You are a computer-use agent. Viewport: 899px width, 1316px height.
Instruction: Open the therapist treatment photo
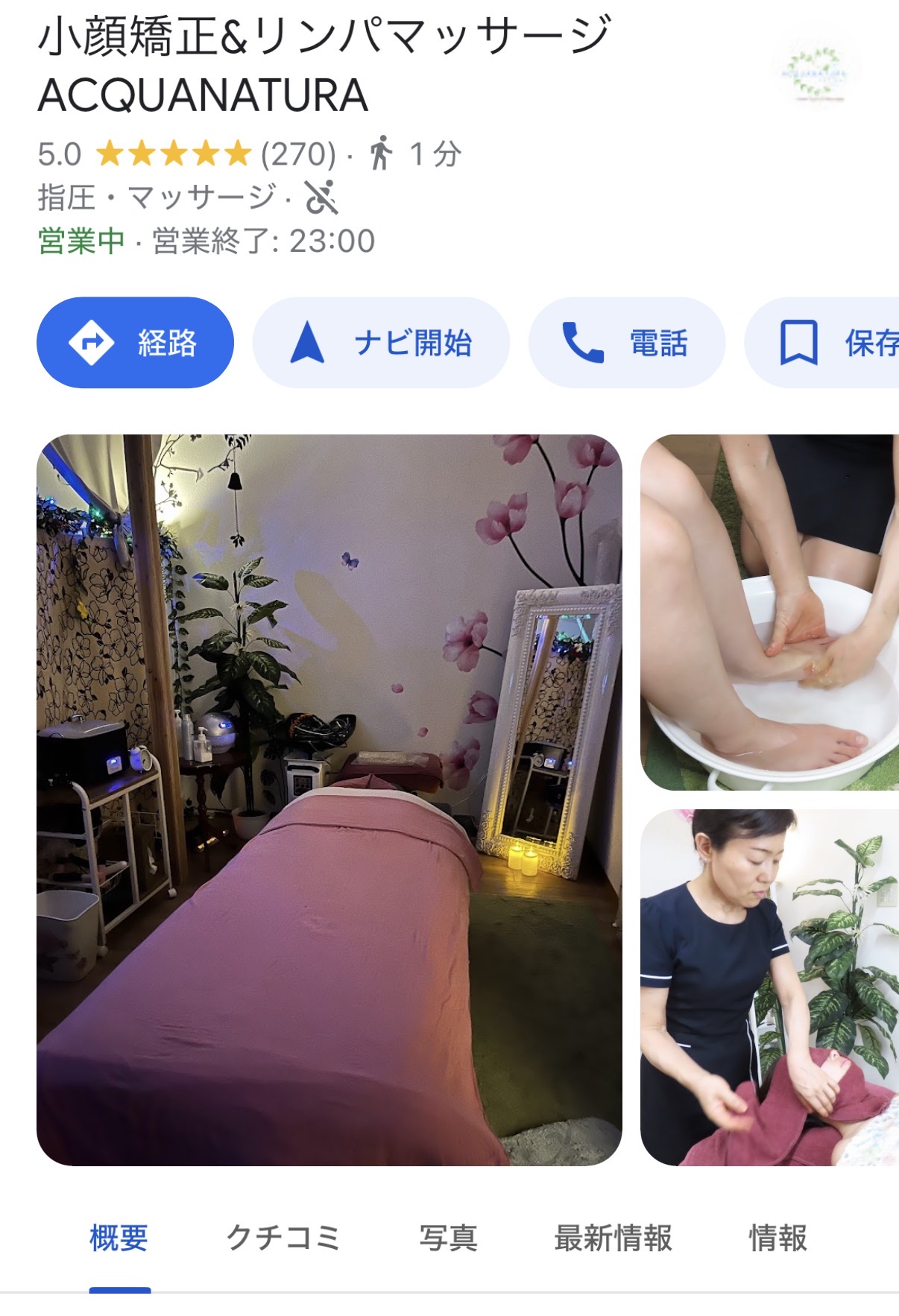[x=769, y=987]
